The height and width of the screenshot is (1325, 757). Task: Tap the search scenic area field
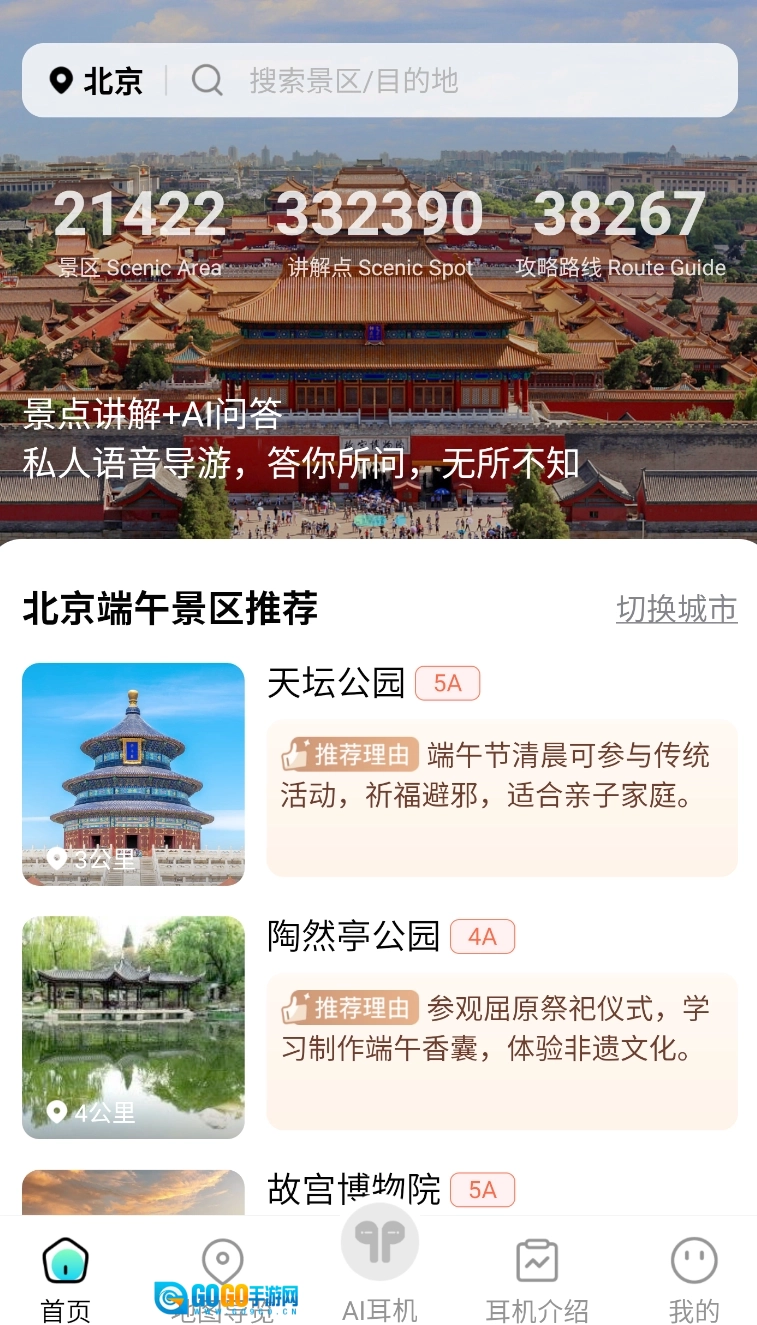pyautogui.click(x=450, y=81)
